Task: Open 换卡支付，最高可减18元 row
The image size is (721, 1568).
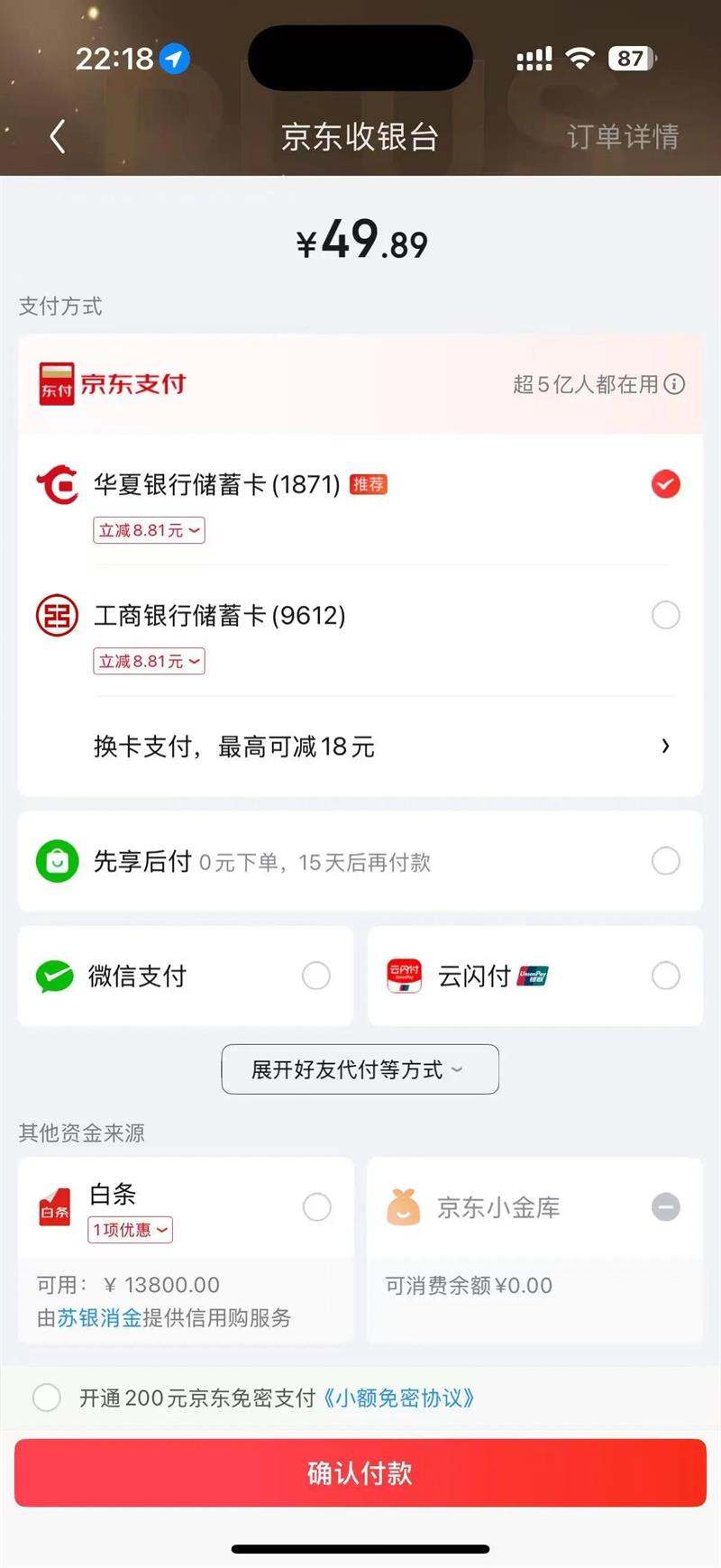Action: click(360, 747)
